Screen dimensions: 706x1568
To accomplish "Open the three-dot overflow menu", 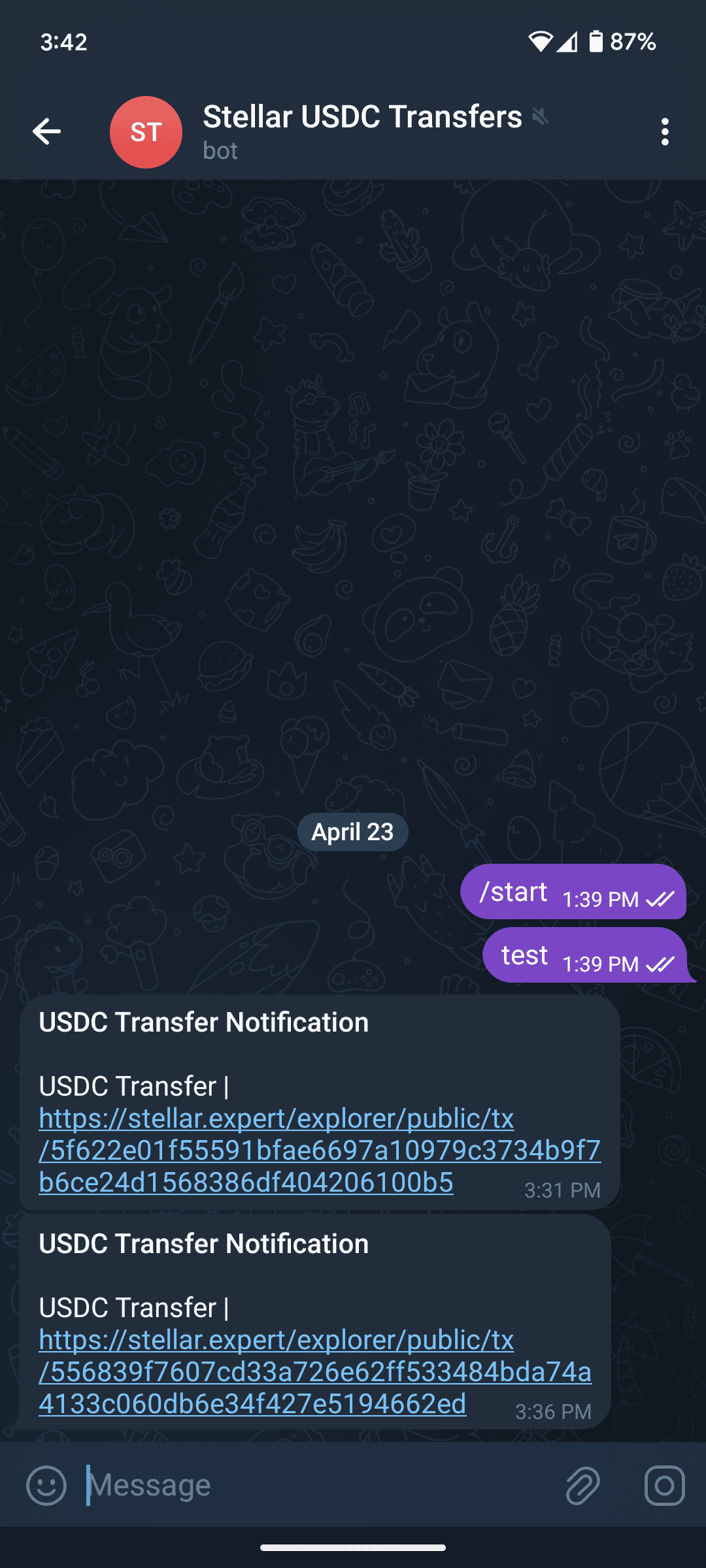I will [x=664, y=132].
